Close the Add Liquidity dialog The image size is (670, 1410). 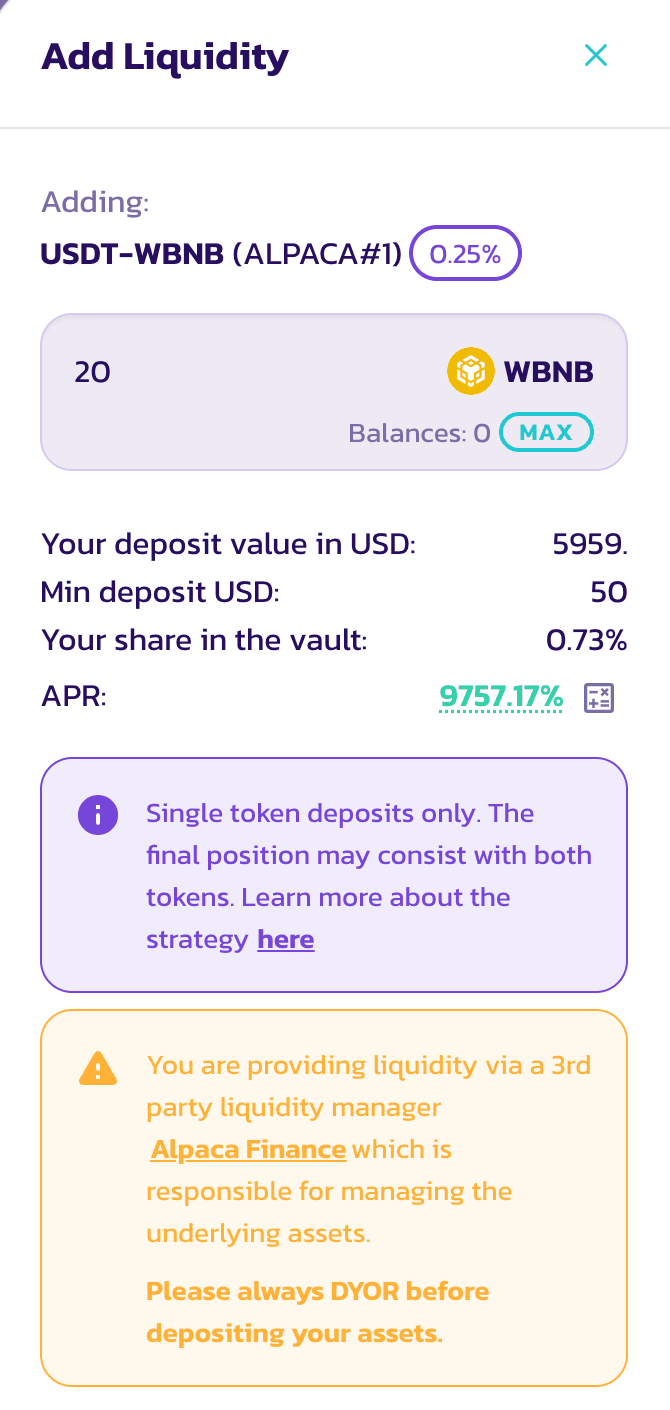tap(596, 55)
